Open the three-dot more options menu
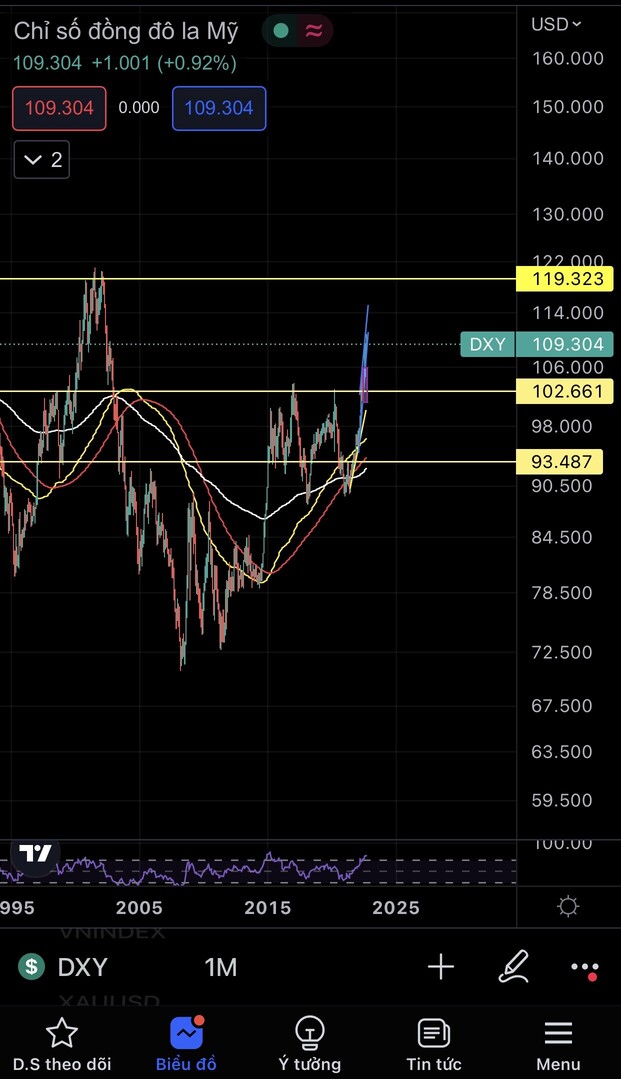Viewport: 621px width, 1079px height. (585, 967)
